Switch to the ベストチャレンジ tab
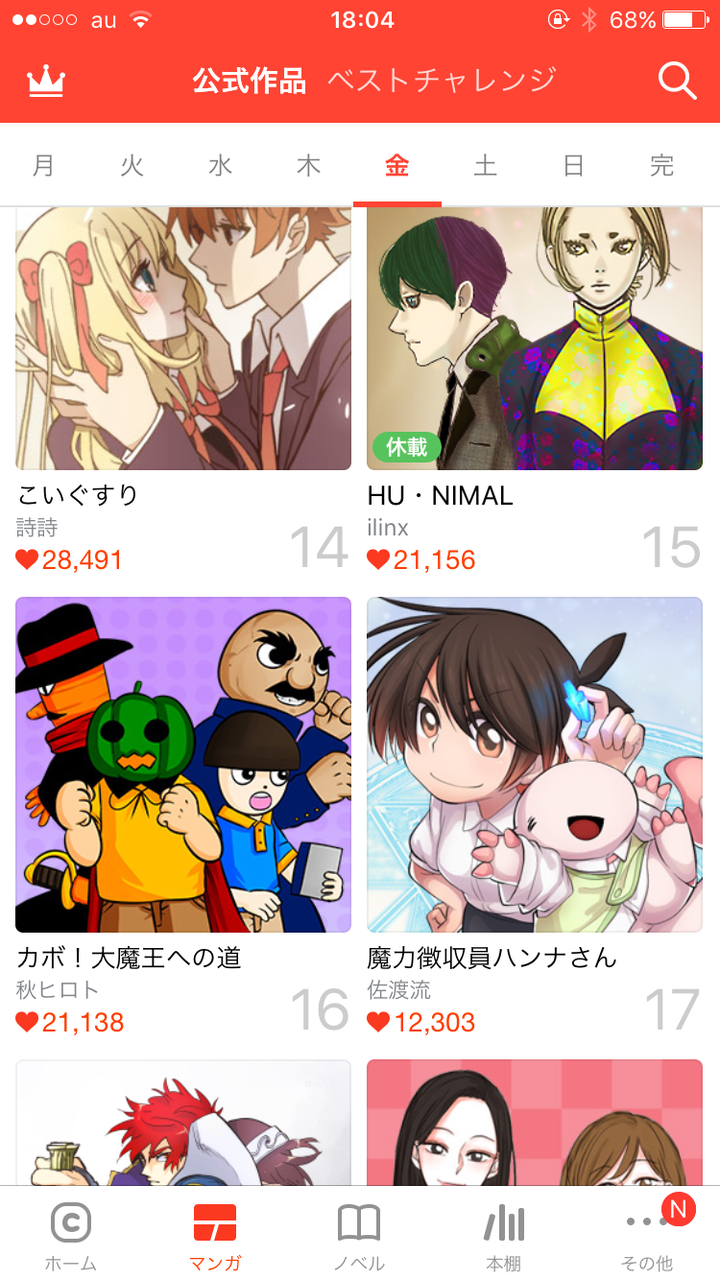 (440, 80)
